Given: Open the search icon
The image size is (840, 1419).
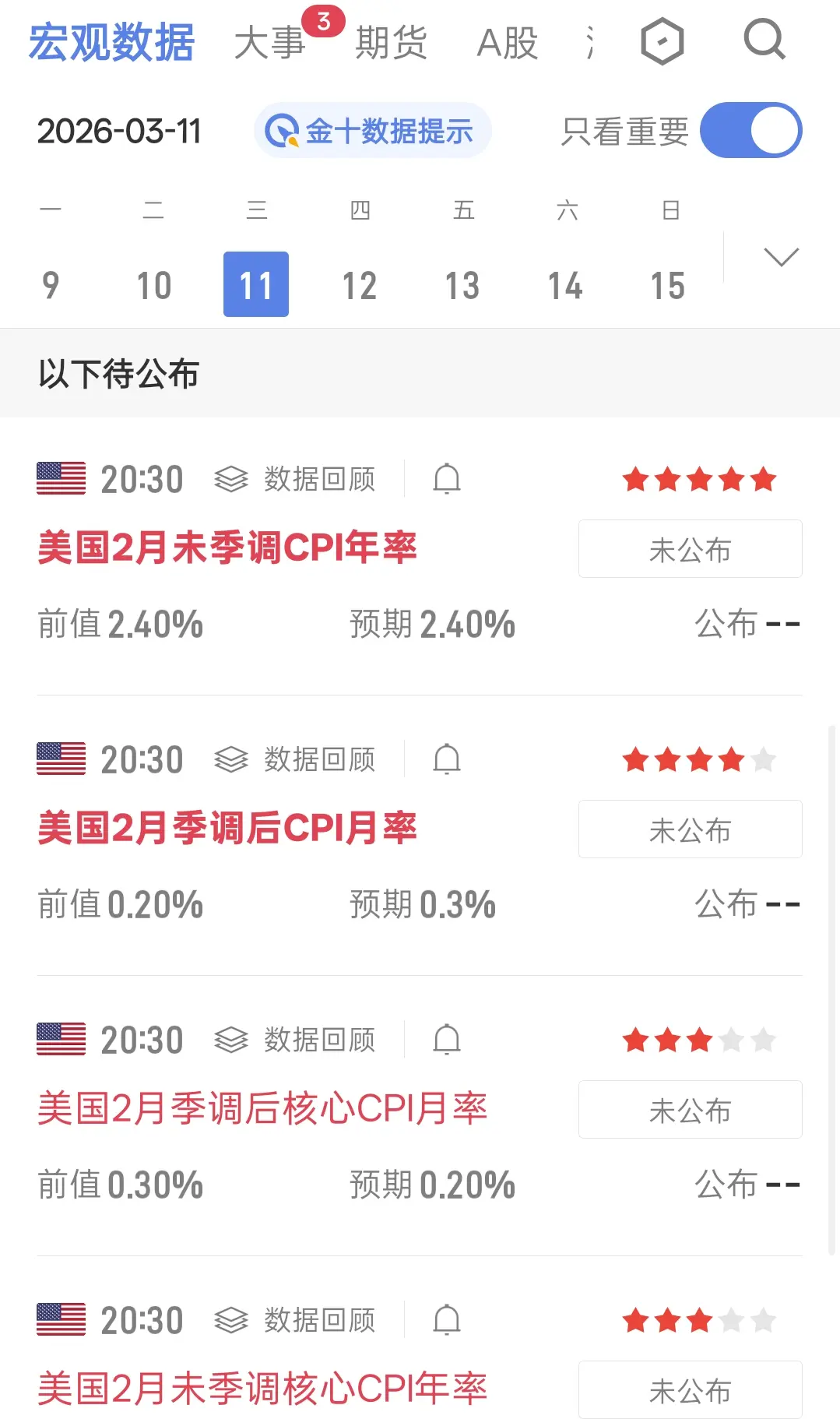Looking at the screenshot, I should 764,40.
